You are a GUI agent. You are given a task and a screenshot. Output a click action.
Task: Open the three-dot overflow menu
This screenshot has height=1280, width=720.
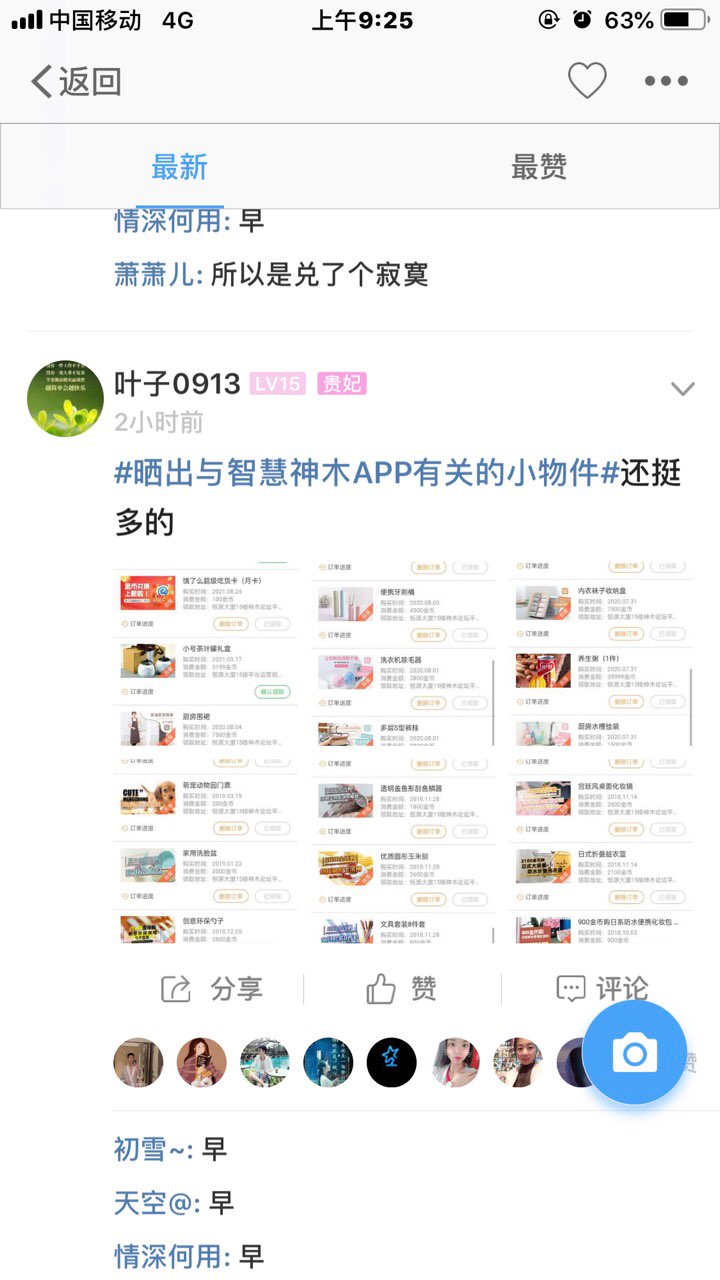(665, 81)
